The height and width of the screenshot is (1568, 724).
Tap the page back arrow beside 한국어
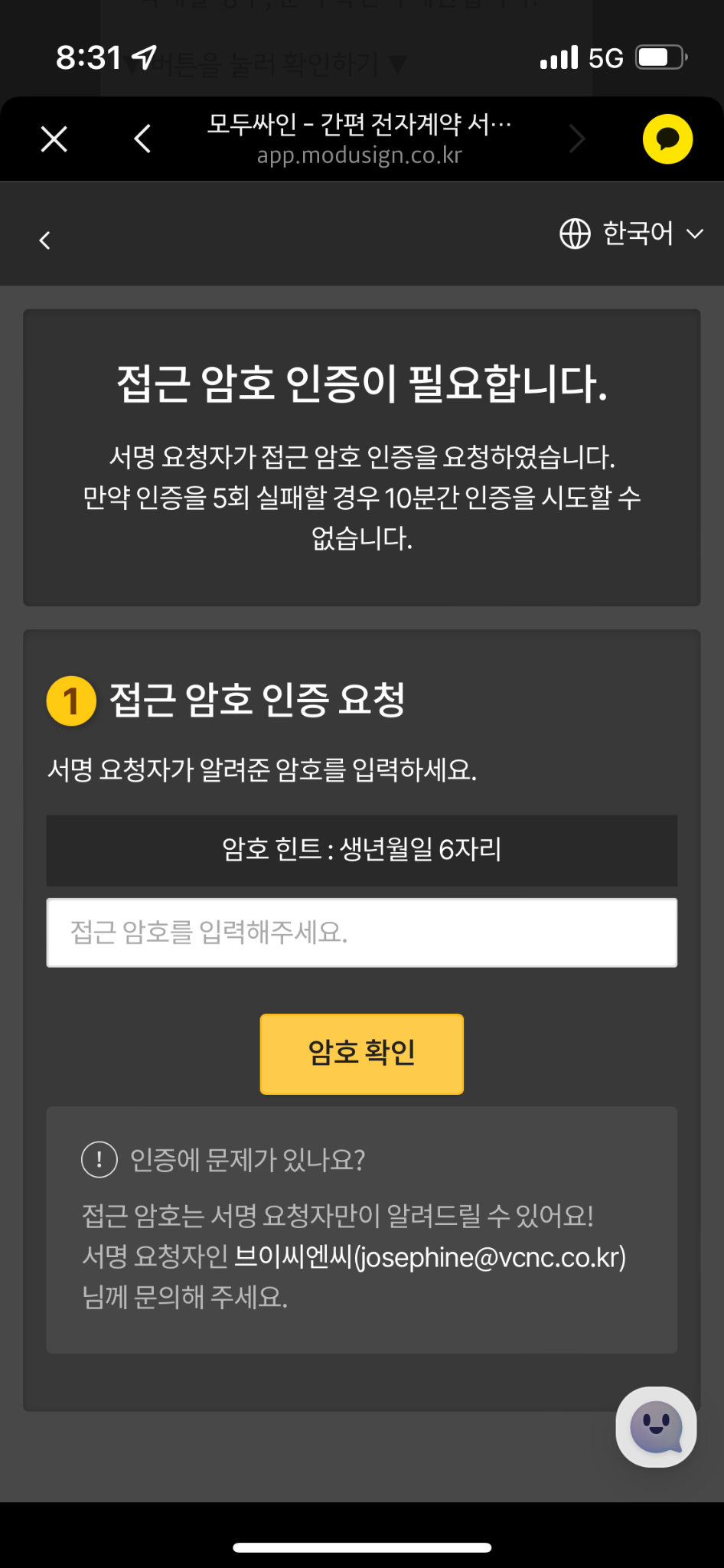[45, 240]
